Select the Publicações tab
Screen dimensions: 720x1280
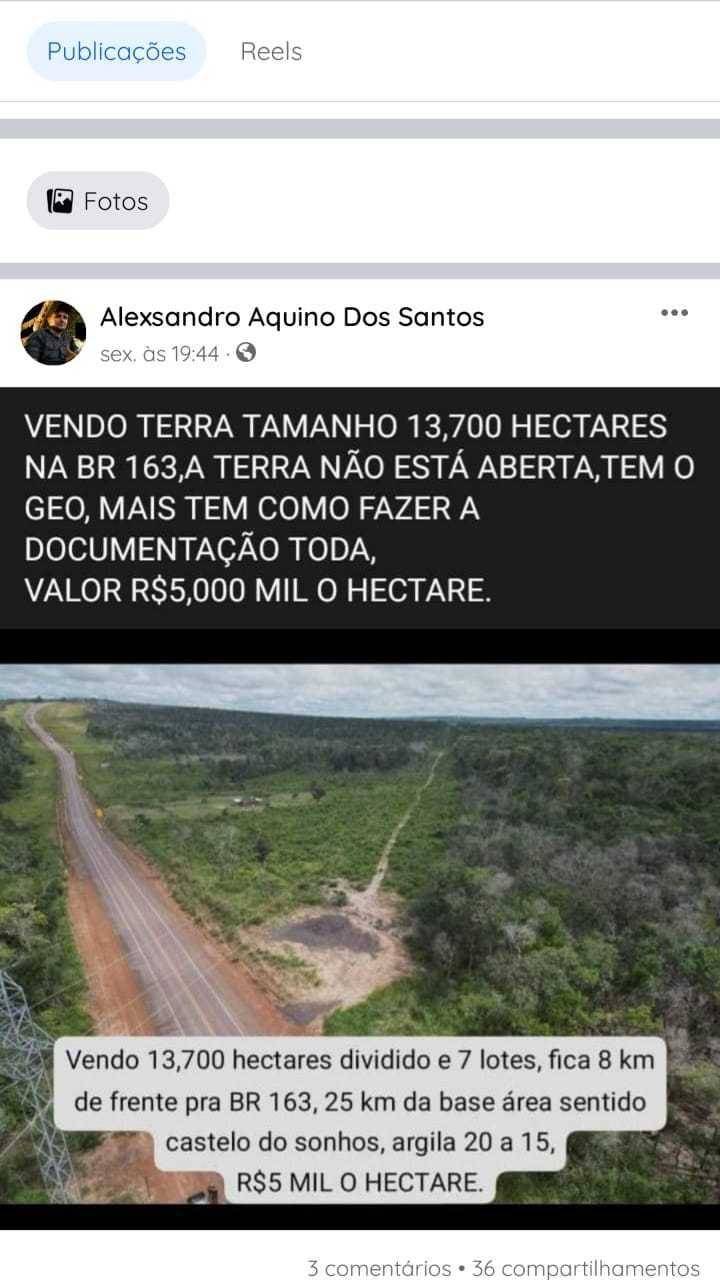116,52
